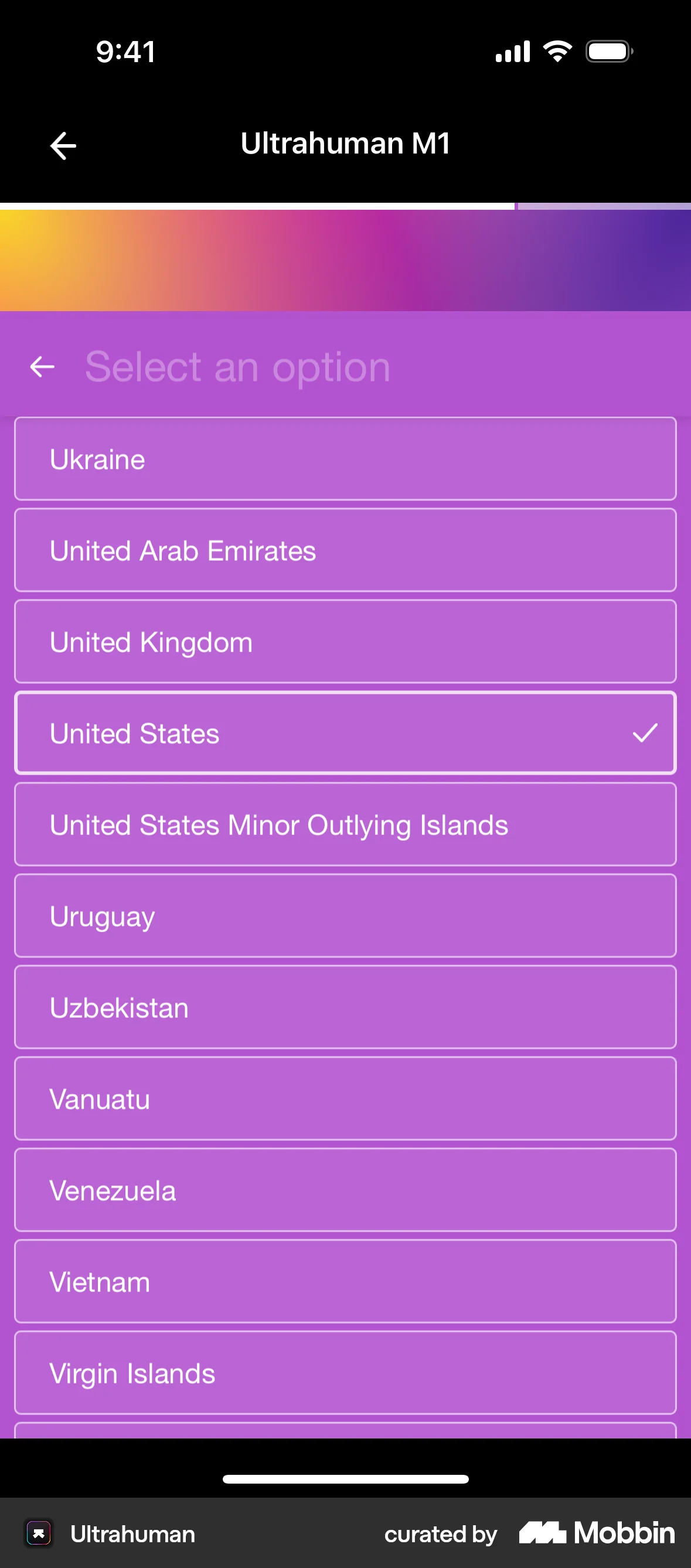Tap the Virgin Islands option
This screenshot has width=691, height=1568.
pyautogui.click(x=345, y=1373)
